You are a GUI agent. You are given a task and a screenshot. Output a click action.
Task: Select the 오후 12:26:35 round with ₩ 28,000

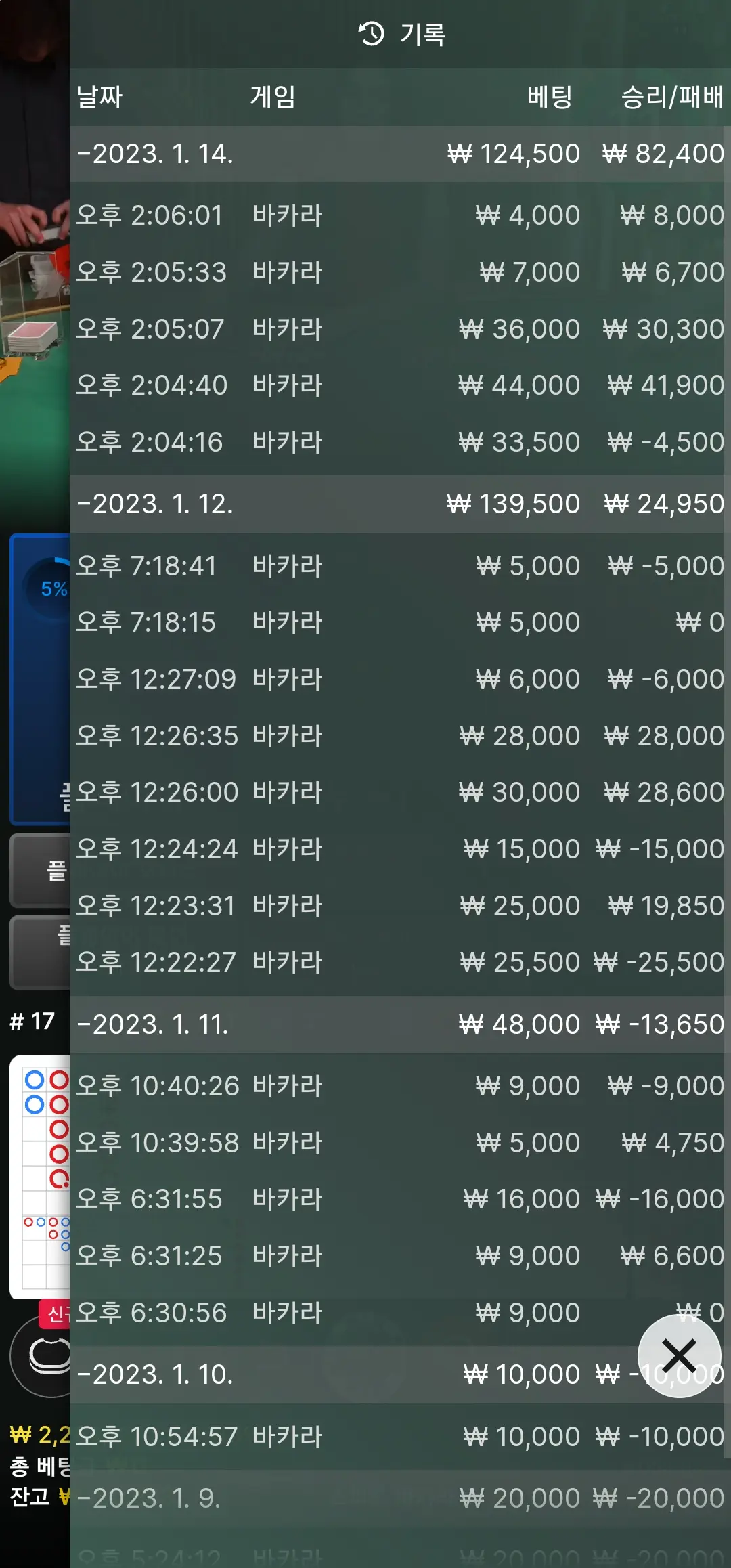[x=400, y=736]
